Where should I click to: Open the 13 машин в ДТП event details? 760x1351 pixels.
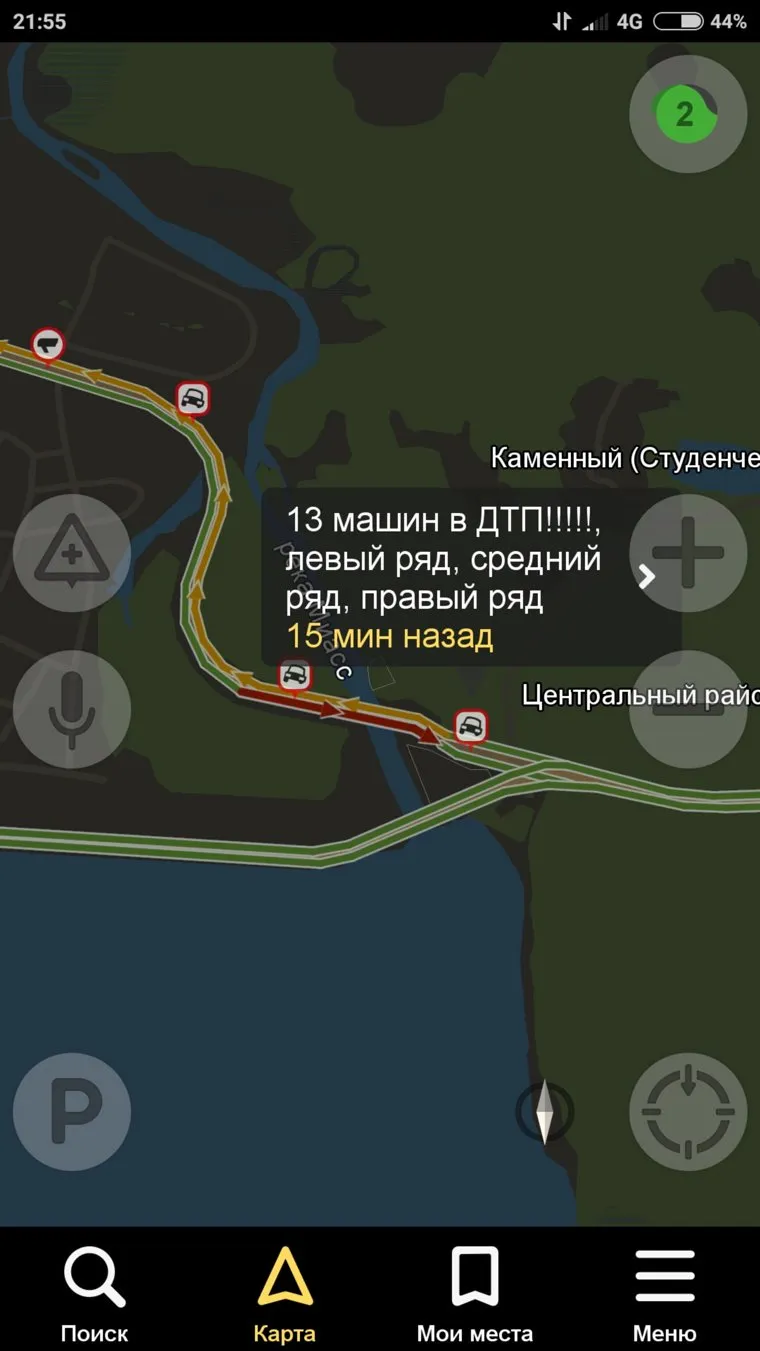pyautogui.click(x=470, y=578)
